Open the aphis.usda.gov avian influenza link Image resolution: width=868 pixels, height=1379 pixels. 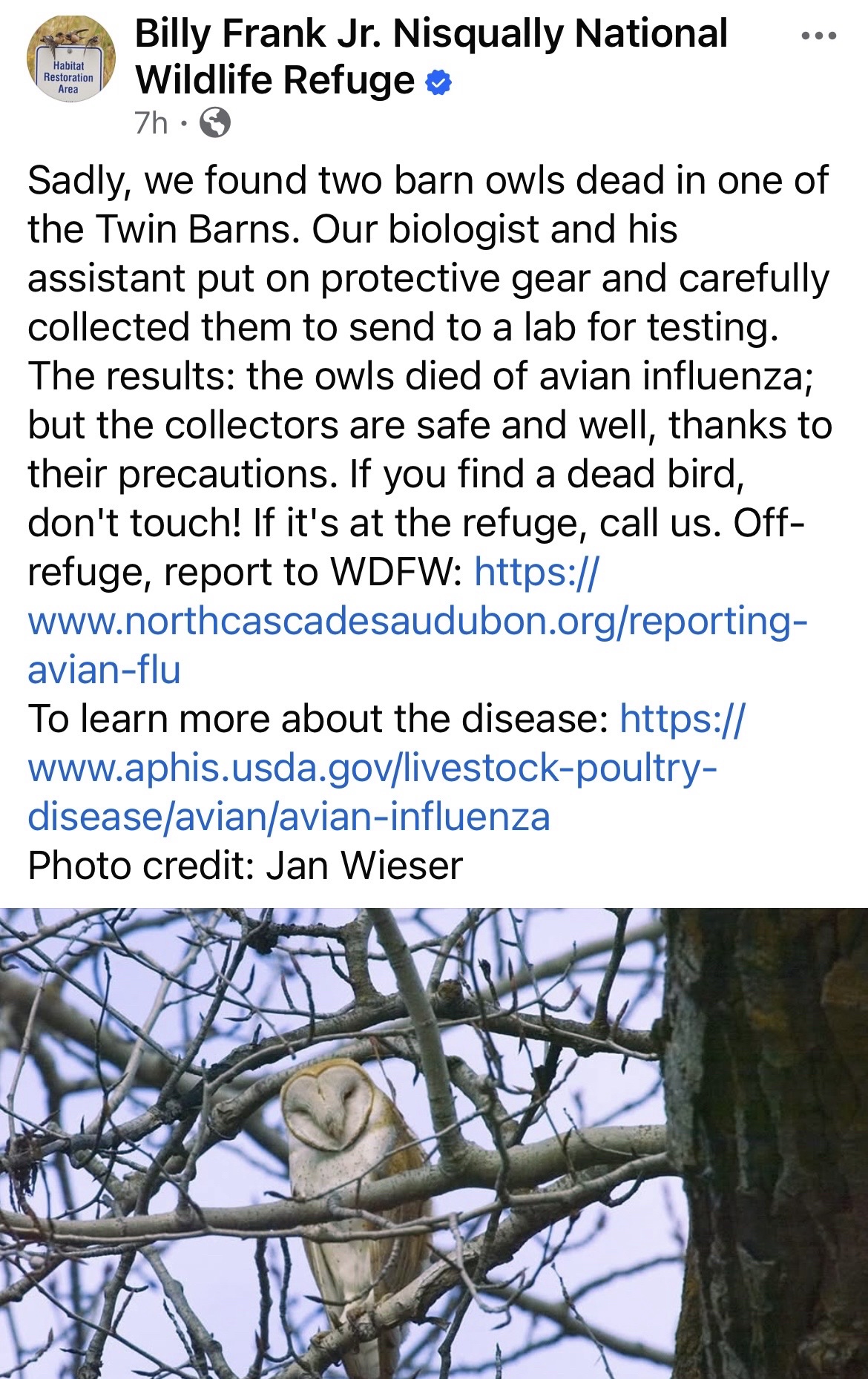tap(371, 768)
